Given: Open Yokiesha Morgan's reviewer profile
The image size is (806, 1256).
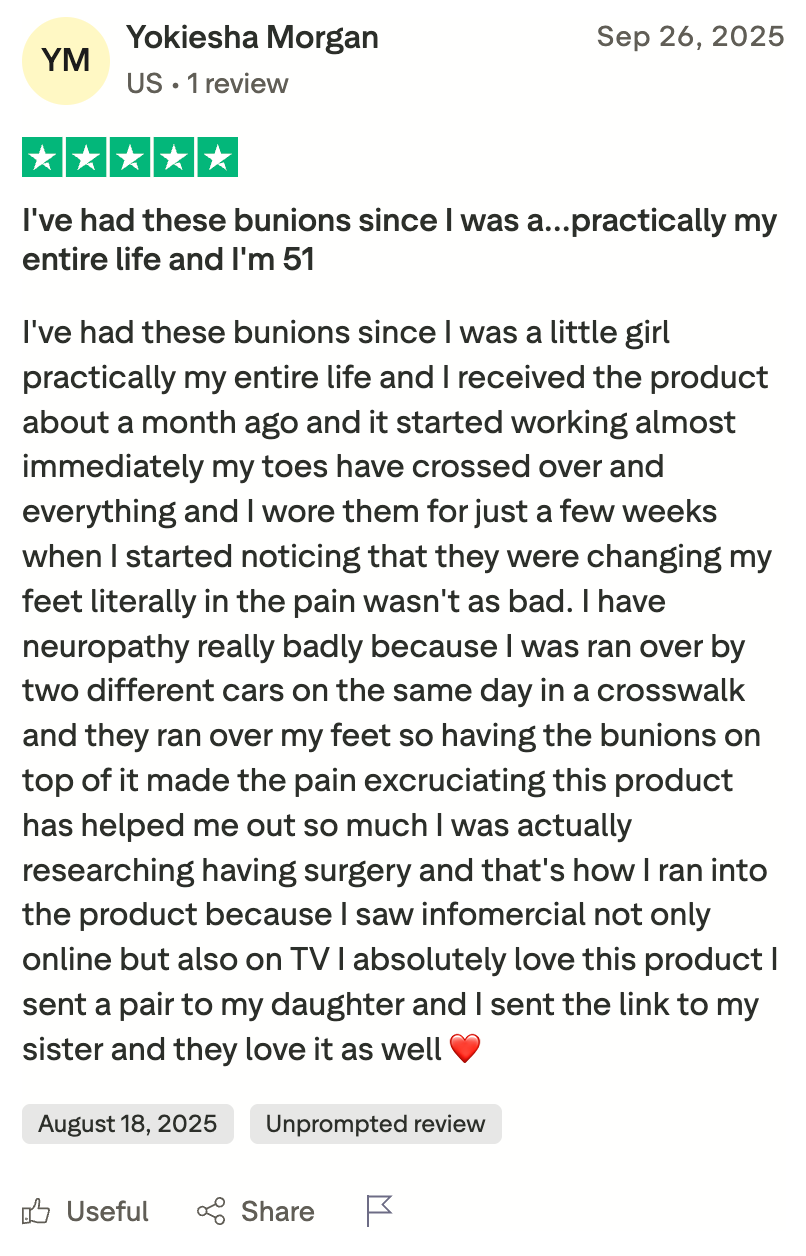Looking at the screenshot, I should pos(252,39).
